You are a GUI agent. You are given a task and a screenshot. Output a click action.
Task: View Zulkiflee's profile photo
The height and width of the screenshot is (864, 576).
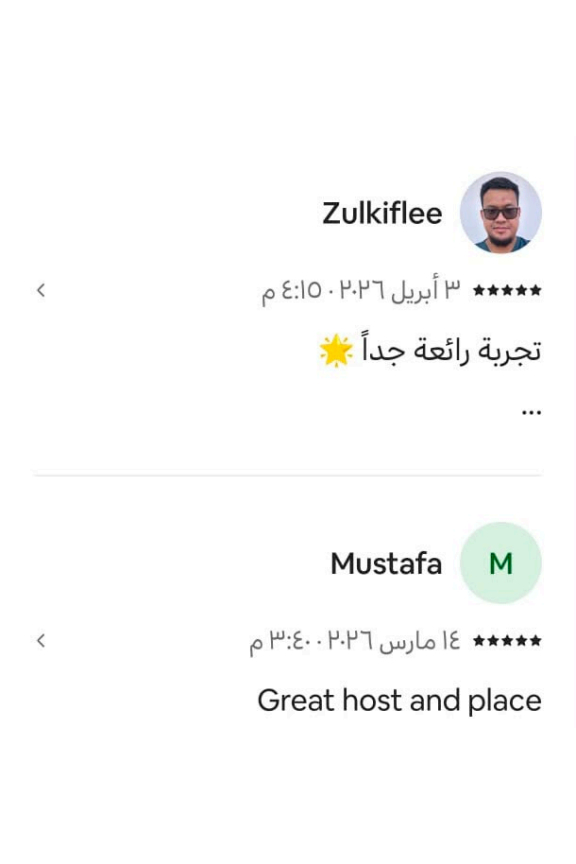click(500, 213)
